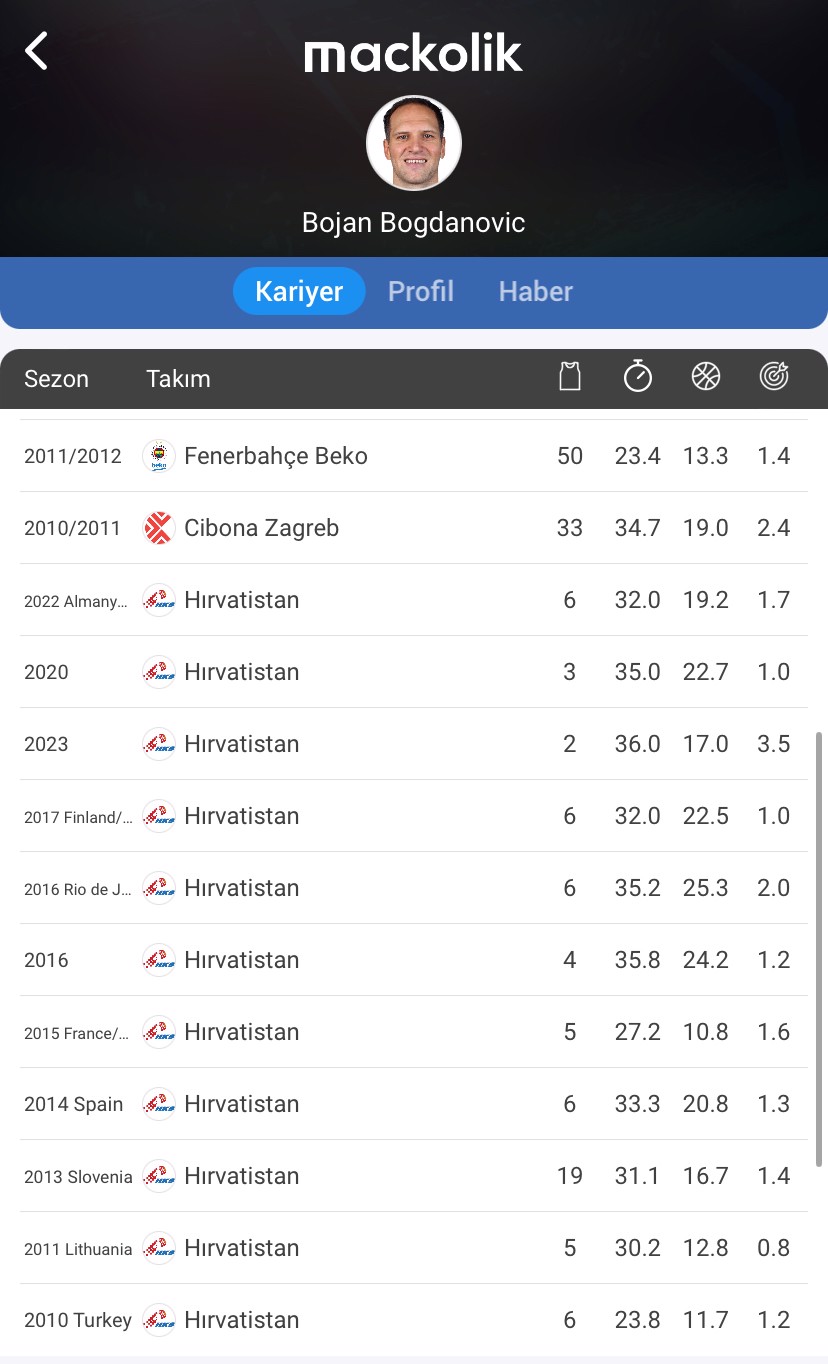Select the Kariyer tab
The image size is (828, 1364).
(299, 291)
